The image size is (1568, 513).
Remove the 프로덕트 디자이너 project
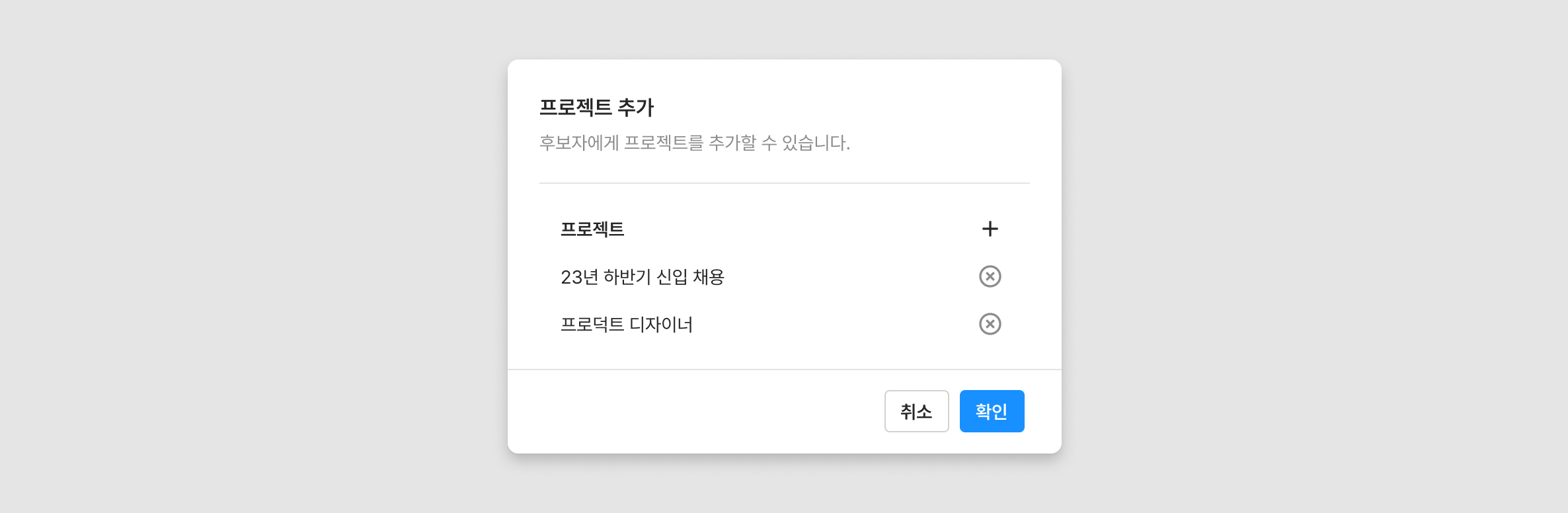(990, 324)
